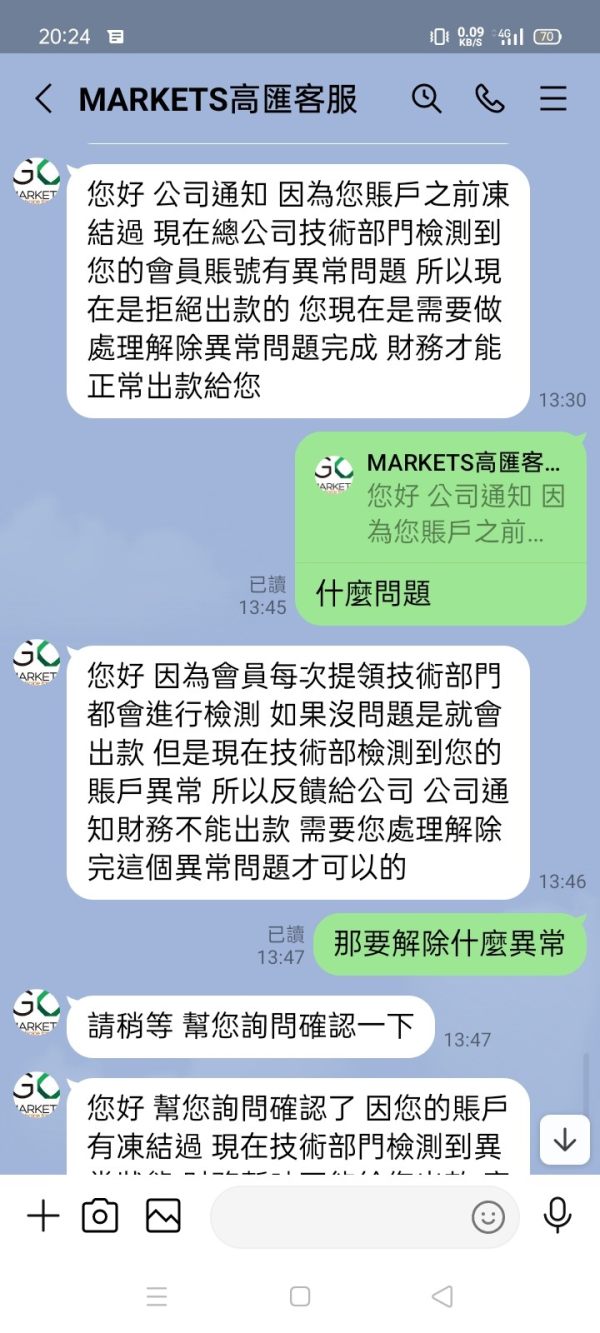Open the emoji sticker picker
Image resolution: width=600 pixels, height=1333 pixels.
coord(488,1217)
